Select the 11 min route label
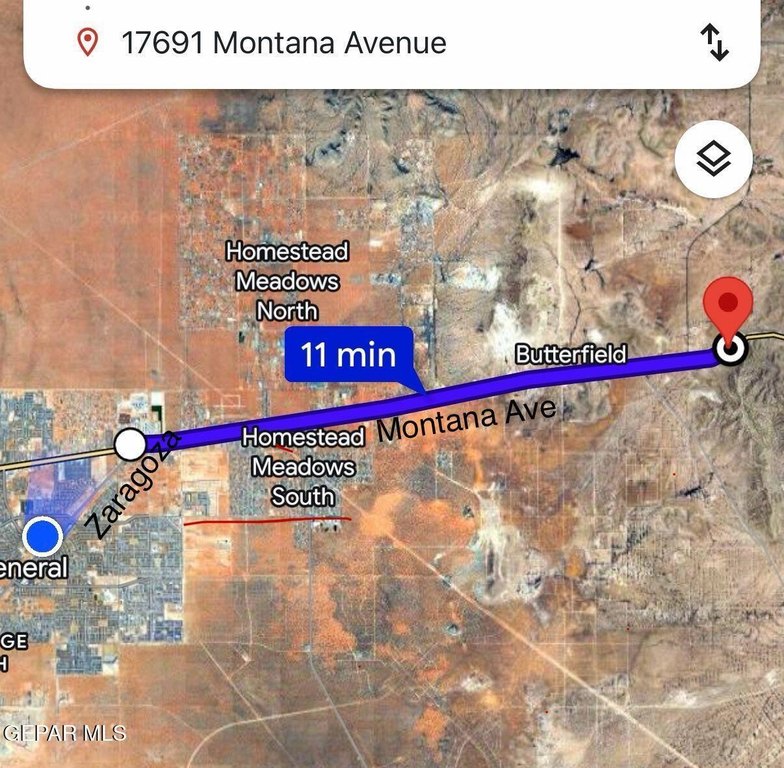The image size is (784, 768). click(x=349, y=354)
